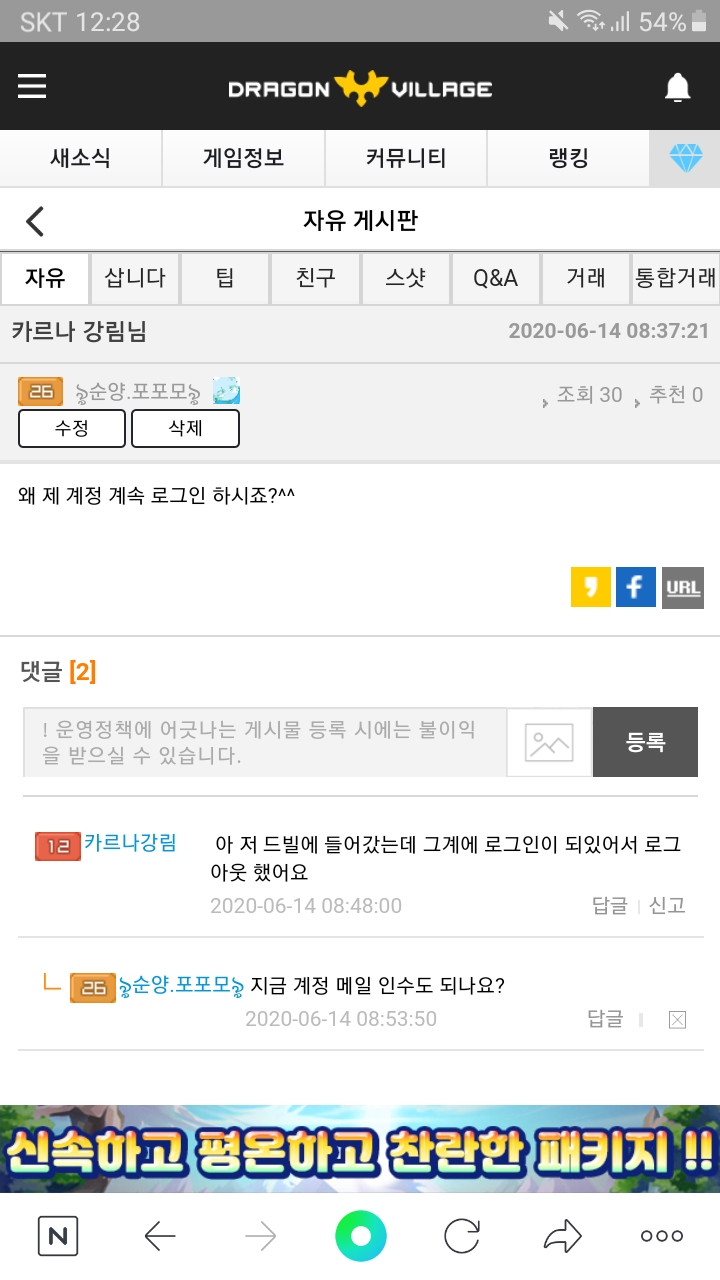Image resolution: width=720 pixels, height=1280 pixels.
Task: Edit the post with 수정 button
Action: pos(72,428)
